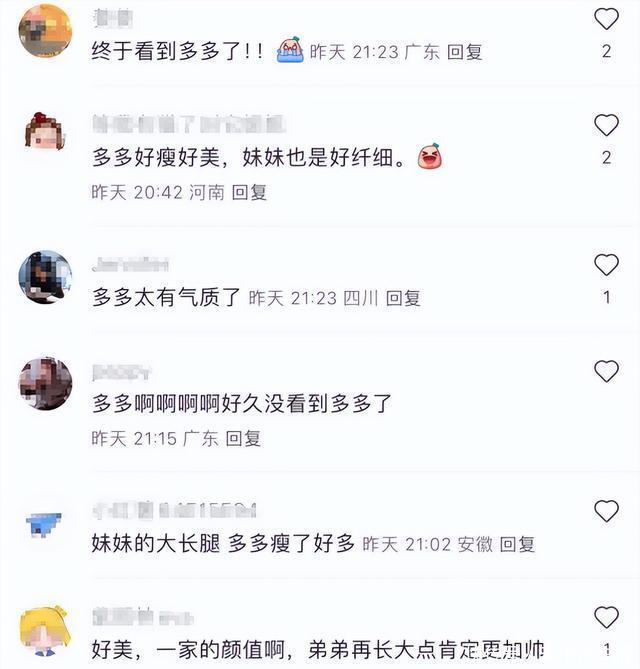Screen dimensions: 640x669
Task: Visit profile of the 好久没看到多多了 commenter
Action: click(x=45, y=383)
